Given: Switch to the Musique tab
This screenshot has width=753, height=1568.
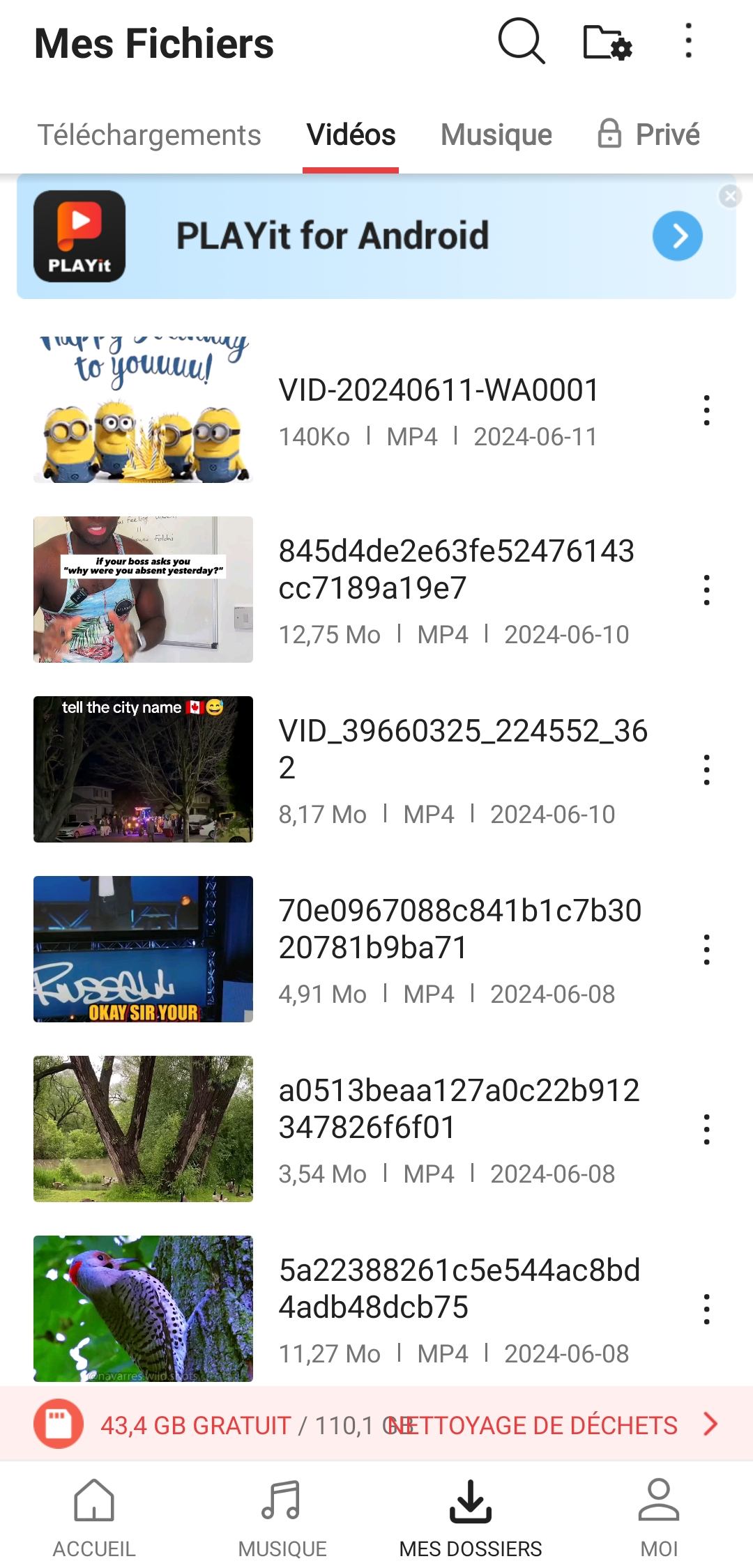Looking at the screenshot, I should (x=495, y=134).
